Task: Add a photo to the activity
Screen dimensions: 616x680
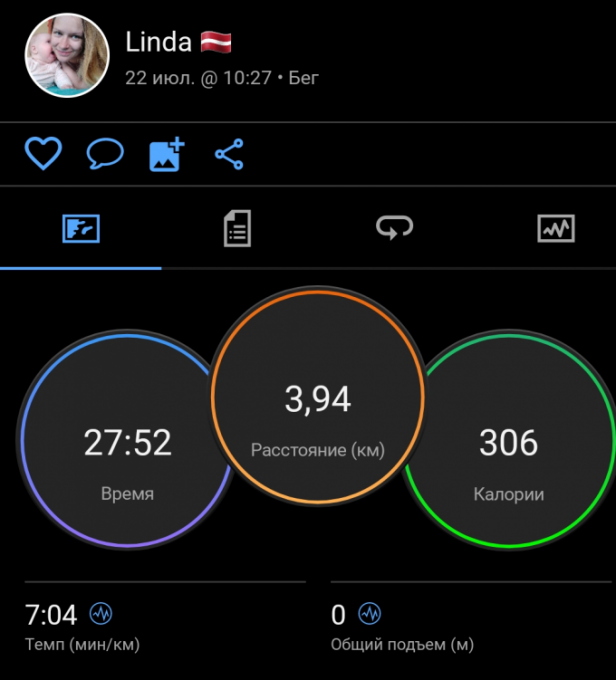Action: coord(167,154)
